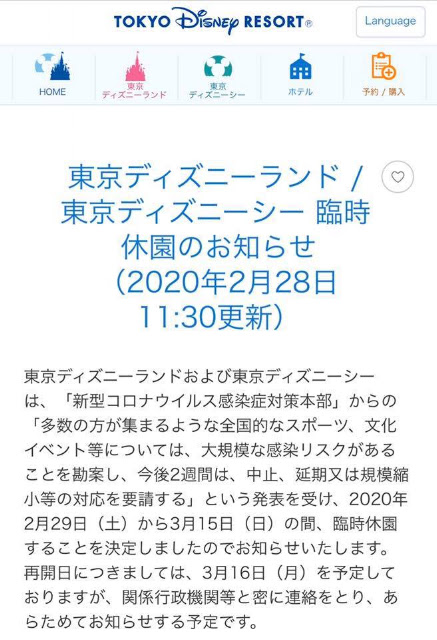437x640 pixels.
Task: Switch to the 東京ディズニーシー section
Action: click(x=217, y=75)
